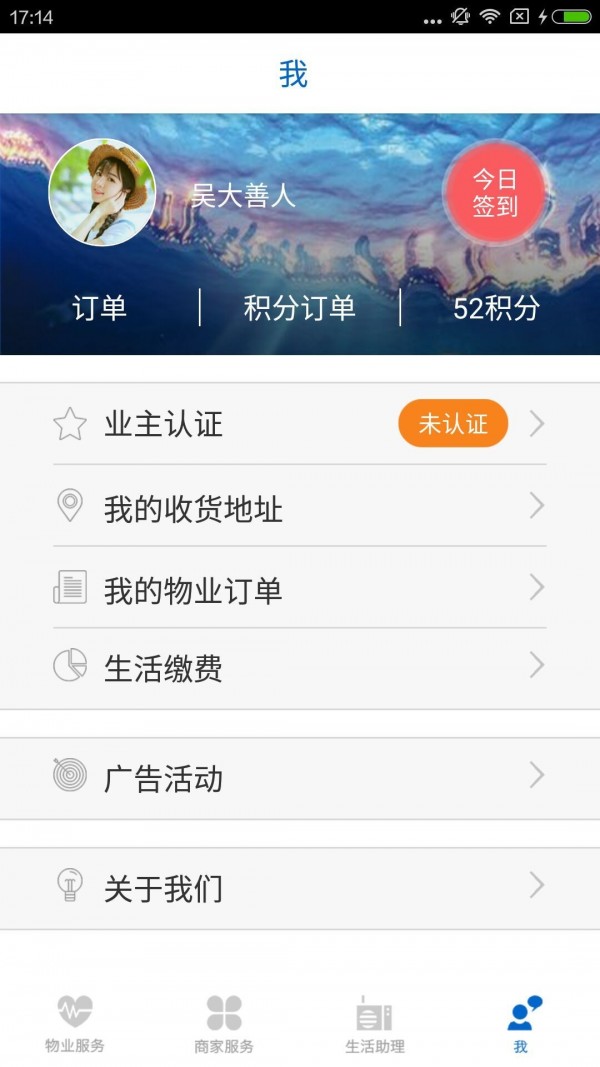This screenshot has width=600, height=1067.
Task: Switch to the 物业服务 tab
Action: click(x=75, y=1022)
